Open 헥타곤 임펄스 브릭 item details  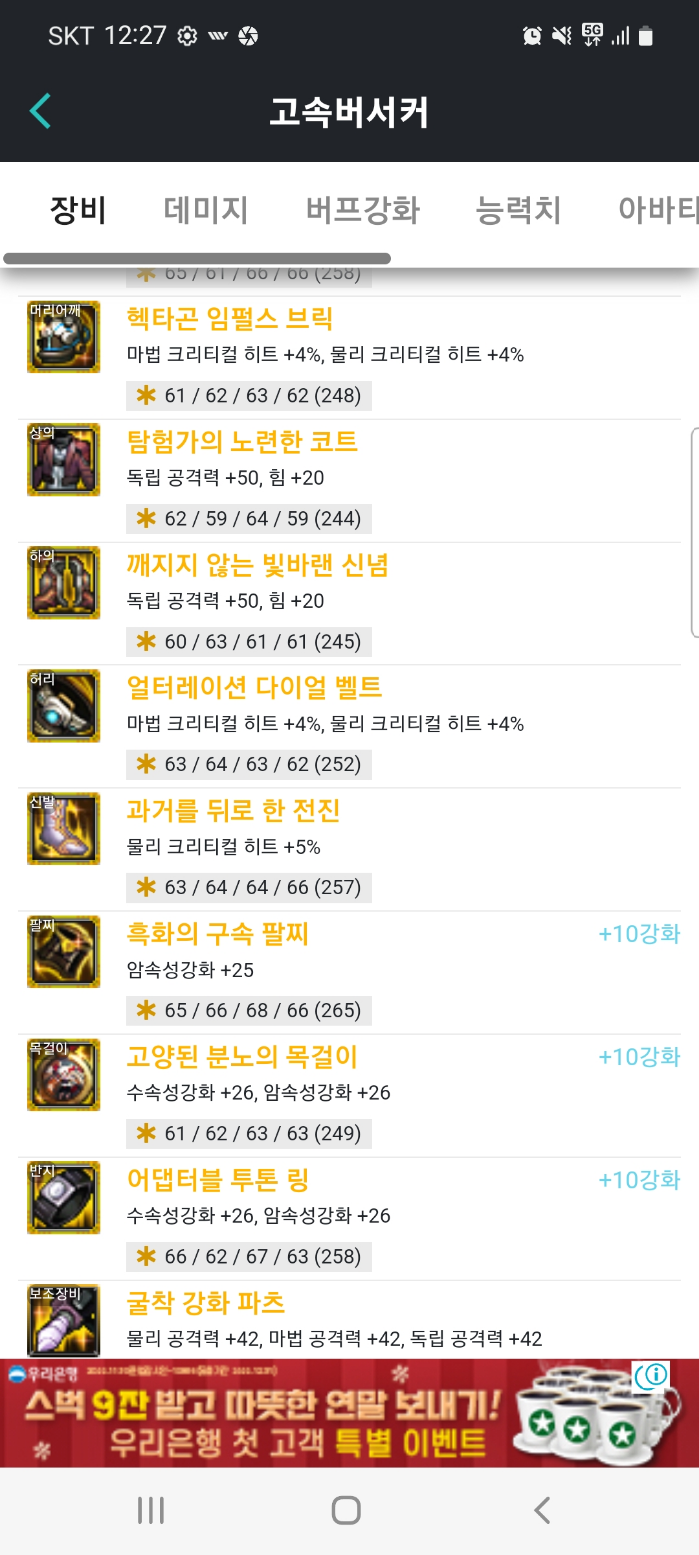pos(230,319)
